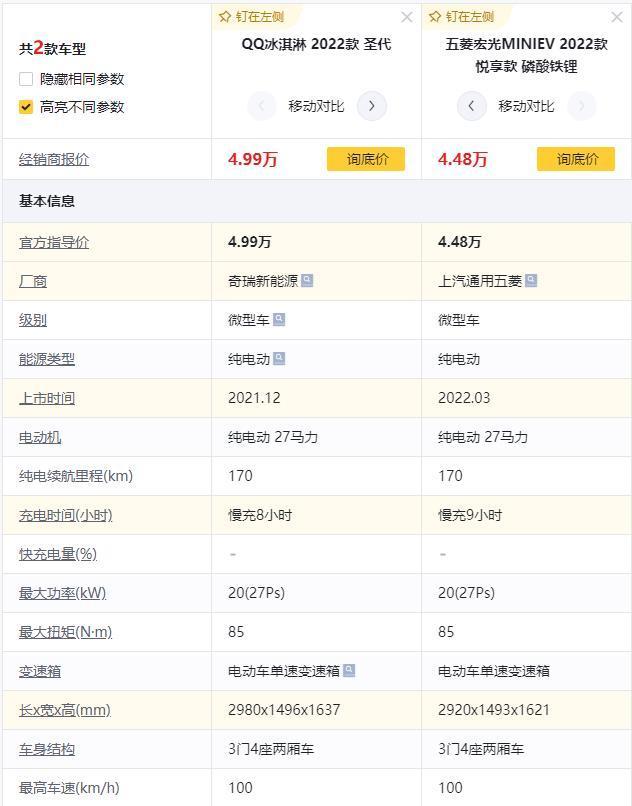This screenshot has height=806, width=632.
Task: Move QQ冰淇淋 column to the right
Action: [372, 106]
